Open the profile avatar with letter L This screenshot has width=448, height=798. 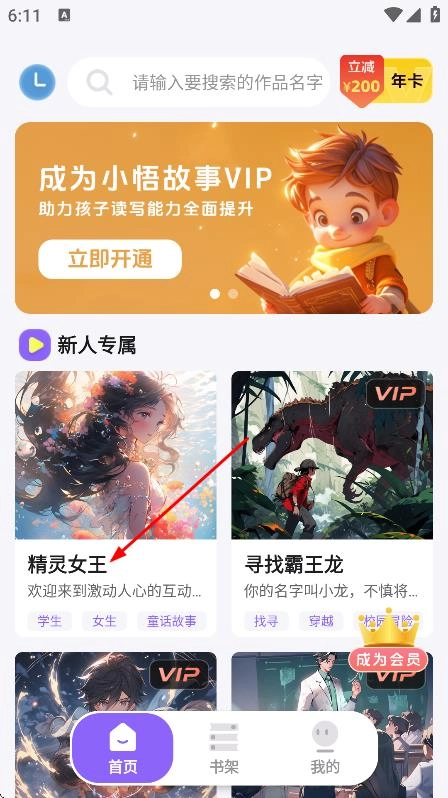37,81
